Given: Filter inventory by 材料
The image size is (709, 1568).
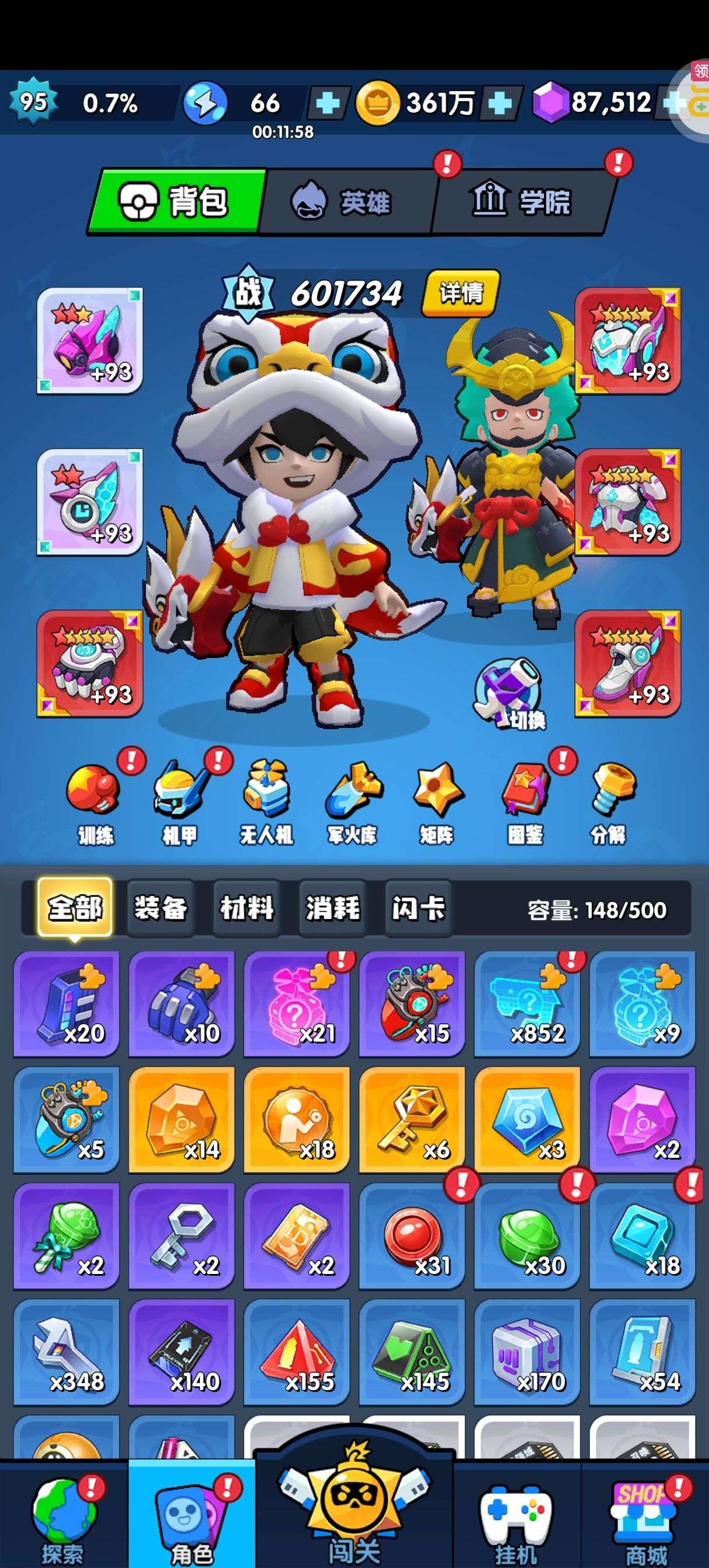Looking at the screenshot, I should pyautogui.click(x=247, y=908).
